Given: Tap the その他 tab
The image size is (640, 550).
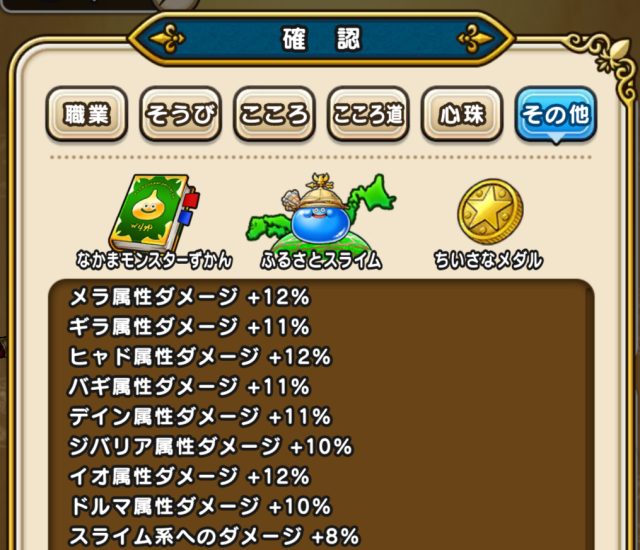Looking at the screenshot, I should (x=555, y=115).
